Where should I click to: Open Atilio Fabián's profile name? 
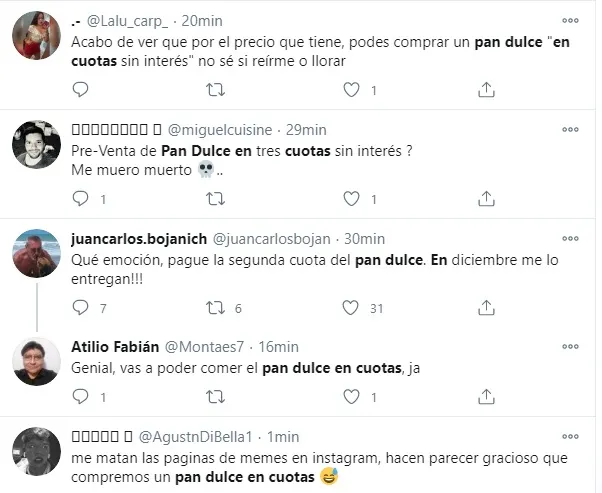pyautogui.click(x=111, y=347)
